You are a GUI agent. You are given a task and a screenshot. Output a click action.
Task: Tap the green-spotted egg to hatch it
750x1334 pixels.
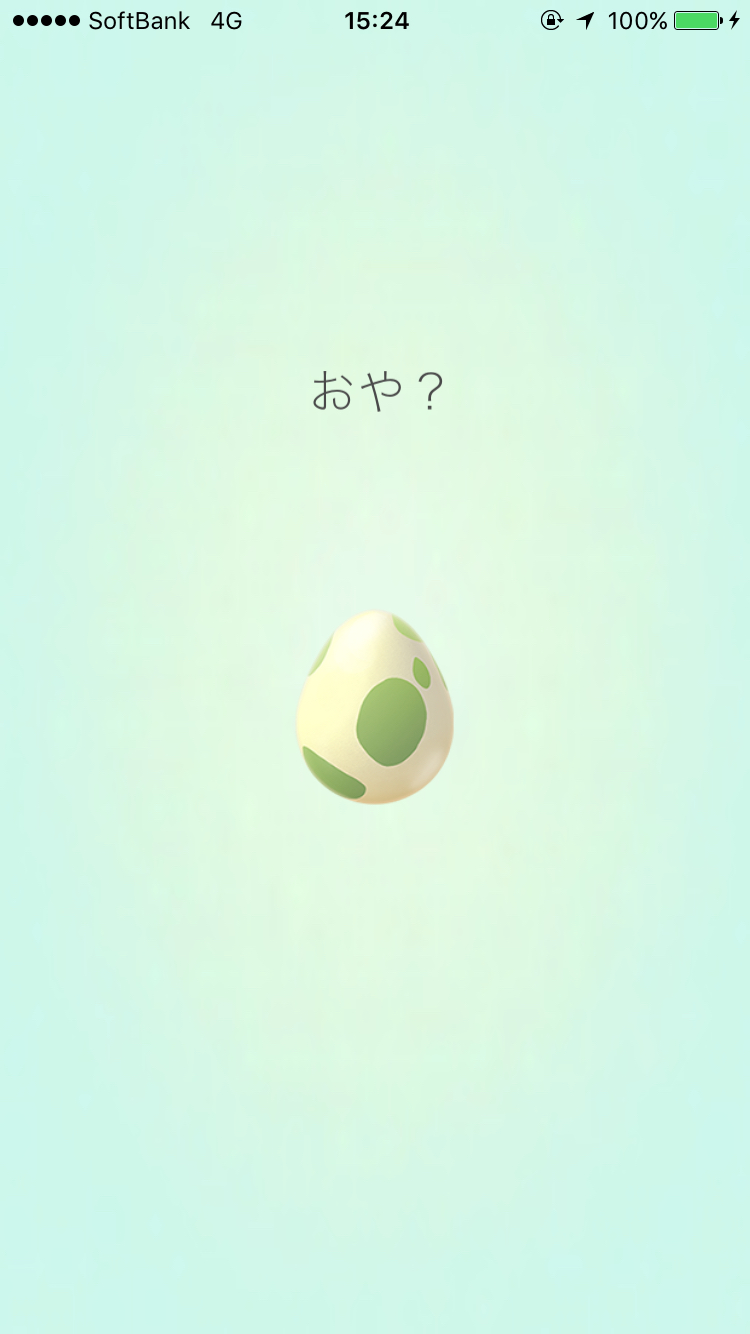(x=375, y=707)
